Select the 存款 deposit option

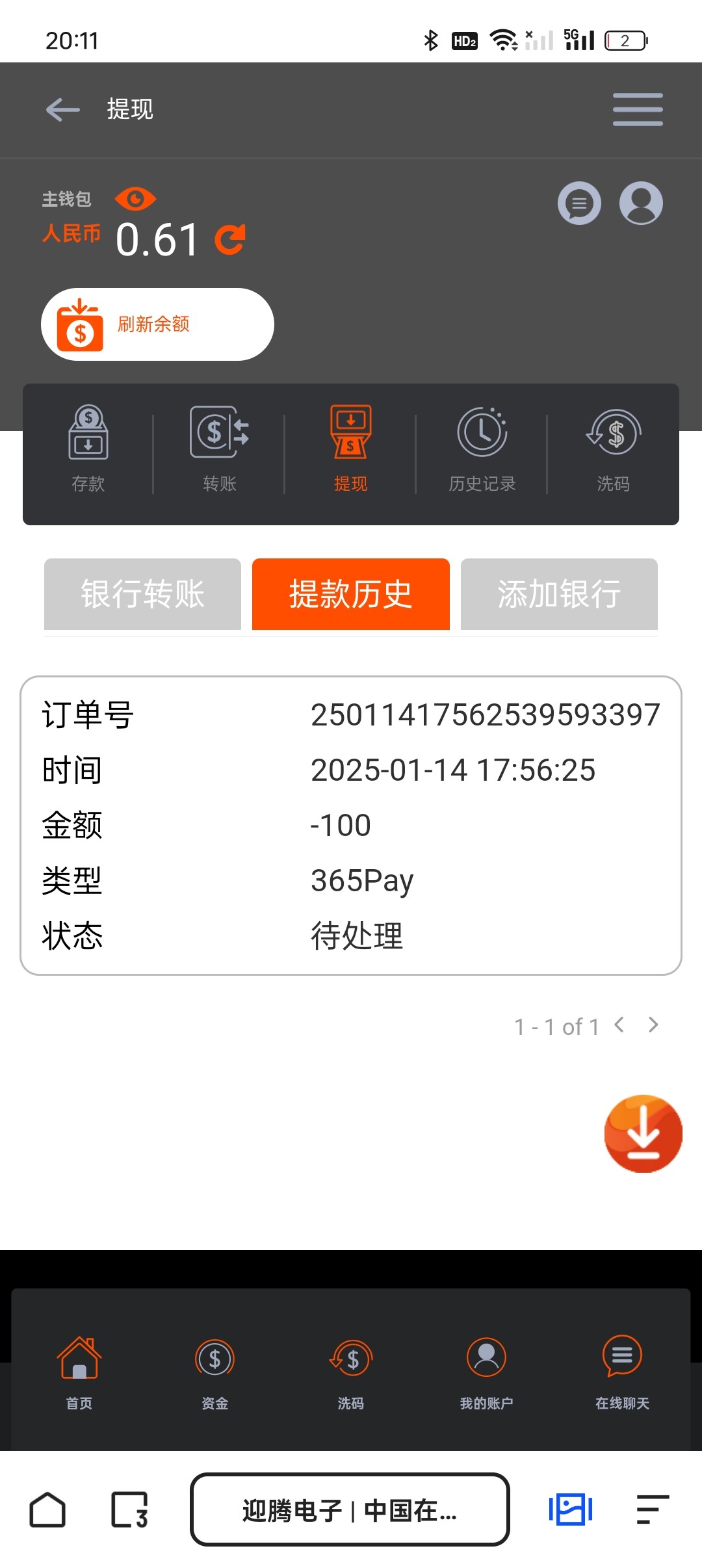88,449
